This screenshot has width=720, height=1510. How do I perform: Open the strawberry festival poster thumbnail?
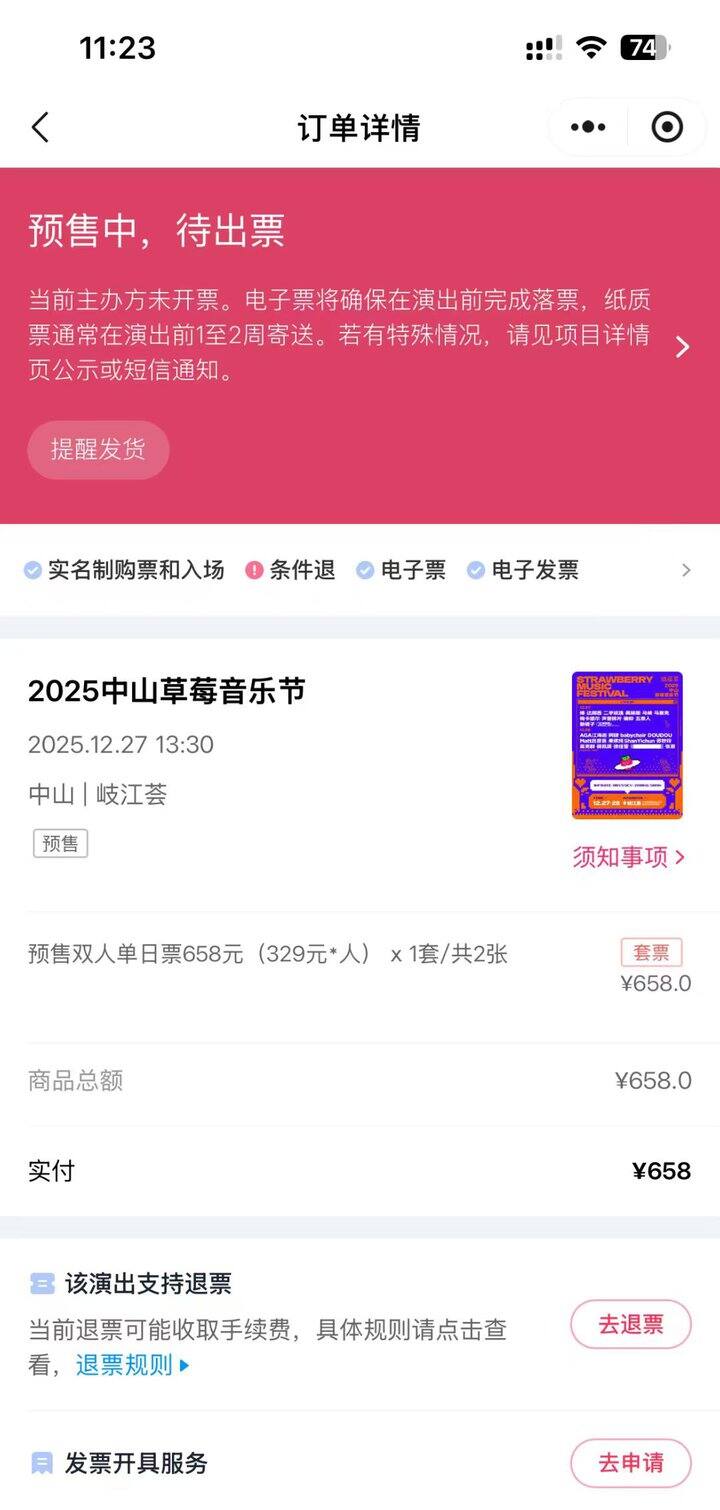coord(627,745)
